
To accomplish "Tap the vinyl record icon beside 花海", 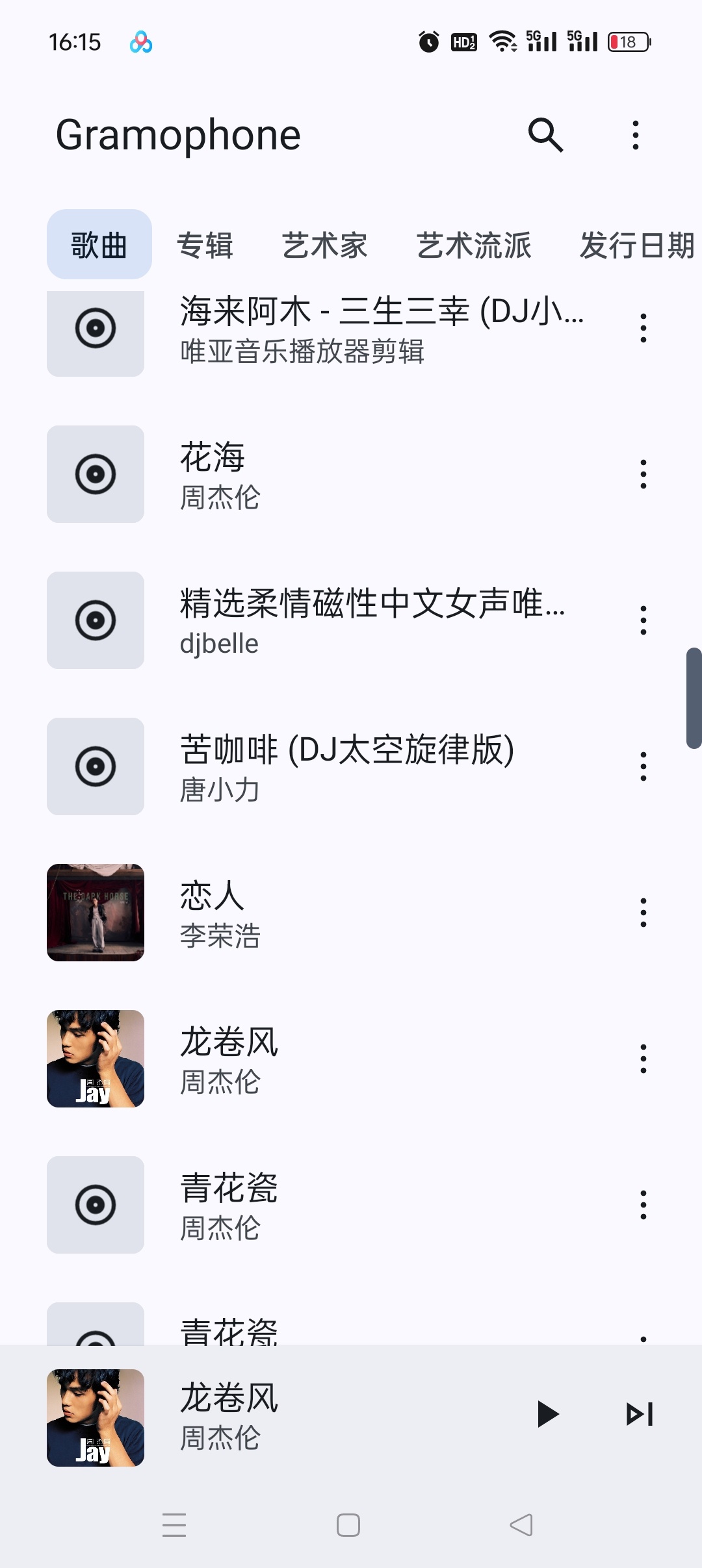I will tap(95, 474).
